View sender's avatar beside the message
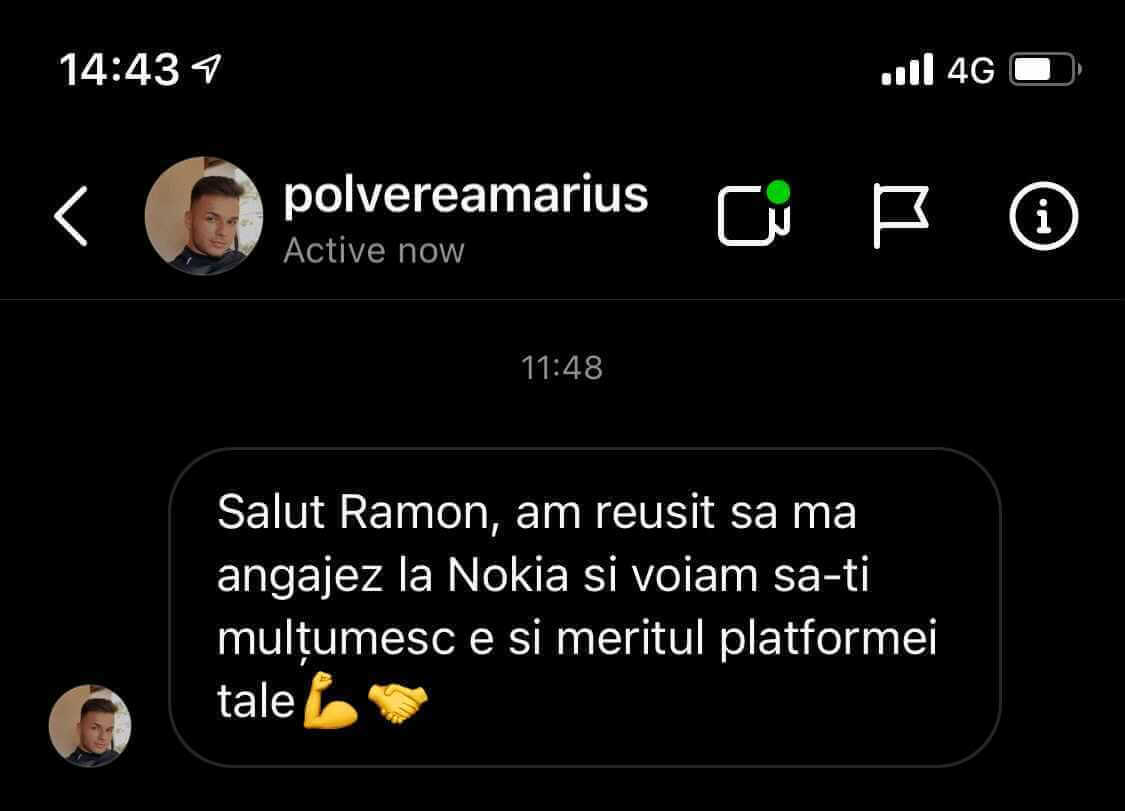Image resolution: width=1125 pixels, height=811 pixels. pyautogui.click(x=90, y=725)
